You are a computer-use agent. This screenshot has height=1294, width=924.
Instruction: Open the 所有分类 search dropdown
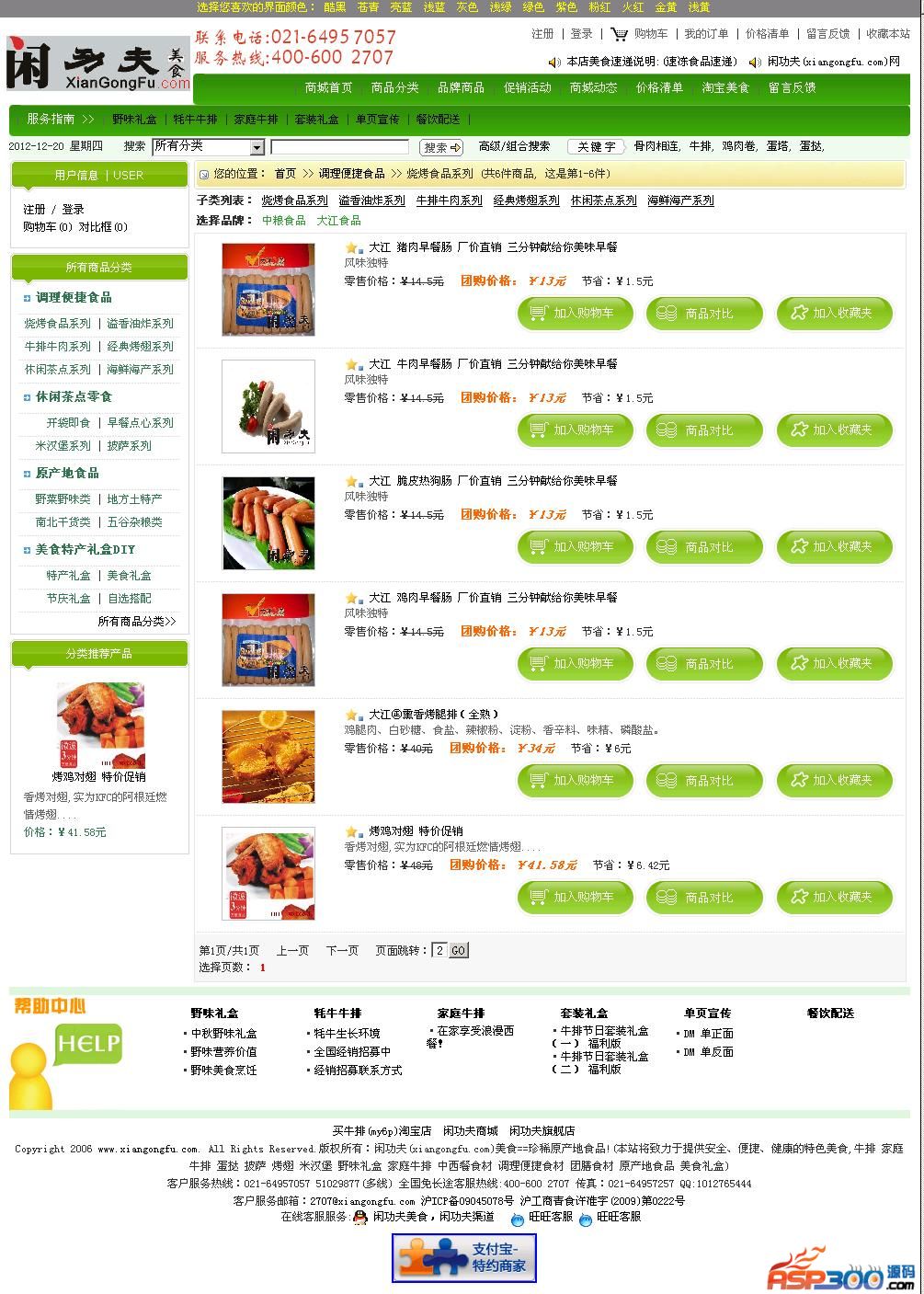[x=257, y=147]
